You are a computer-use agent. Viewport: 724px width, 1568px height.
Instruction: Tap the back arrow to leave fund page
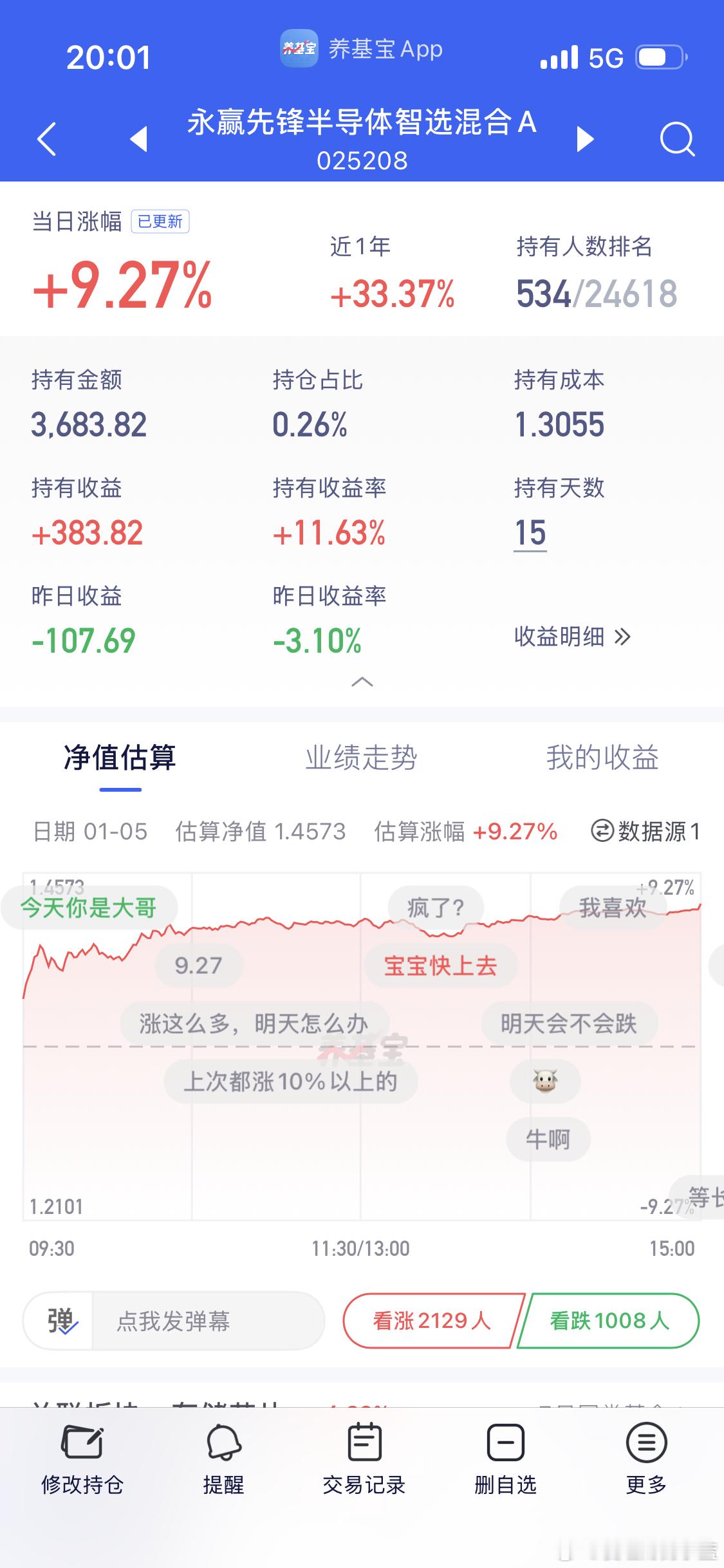(46, 139)
